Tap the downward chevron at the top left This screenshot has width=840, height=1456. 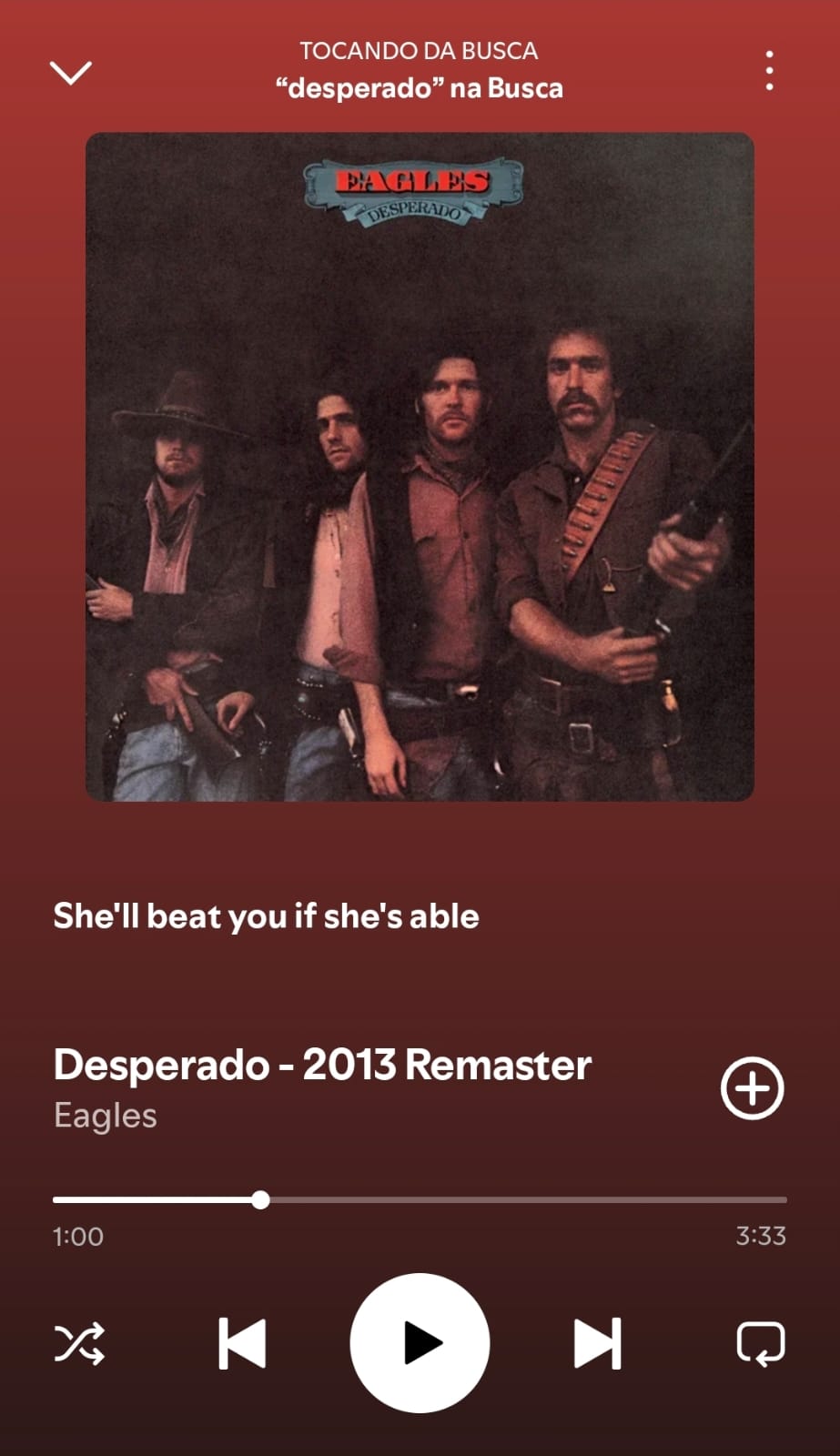tap(71, 73)
